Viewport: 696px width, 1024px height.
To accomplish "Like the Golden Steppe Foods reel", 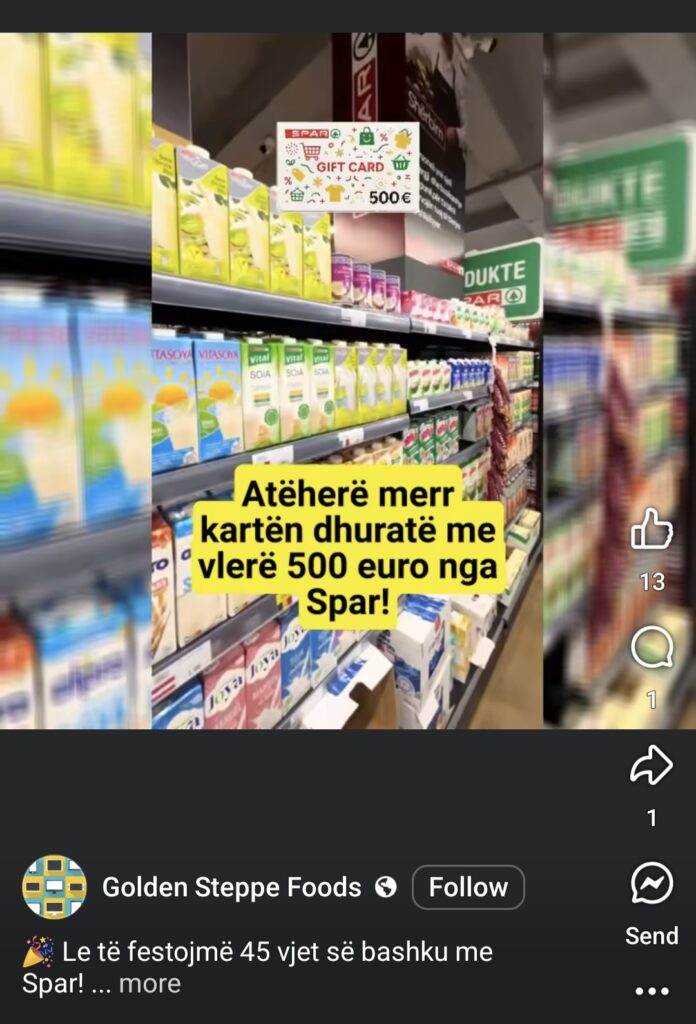I will click(x=652, y=530).
